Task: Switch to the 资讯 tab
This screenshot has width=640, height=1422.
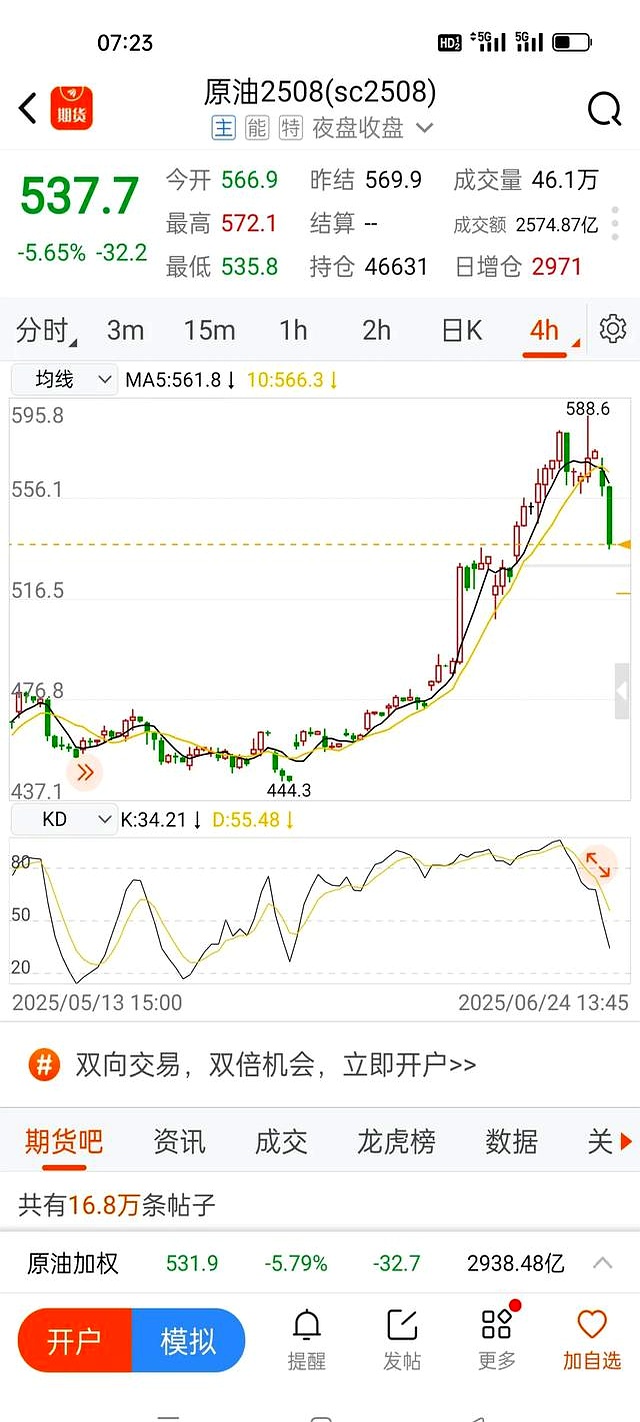Action: point(179,1141)
